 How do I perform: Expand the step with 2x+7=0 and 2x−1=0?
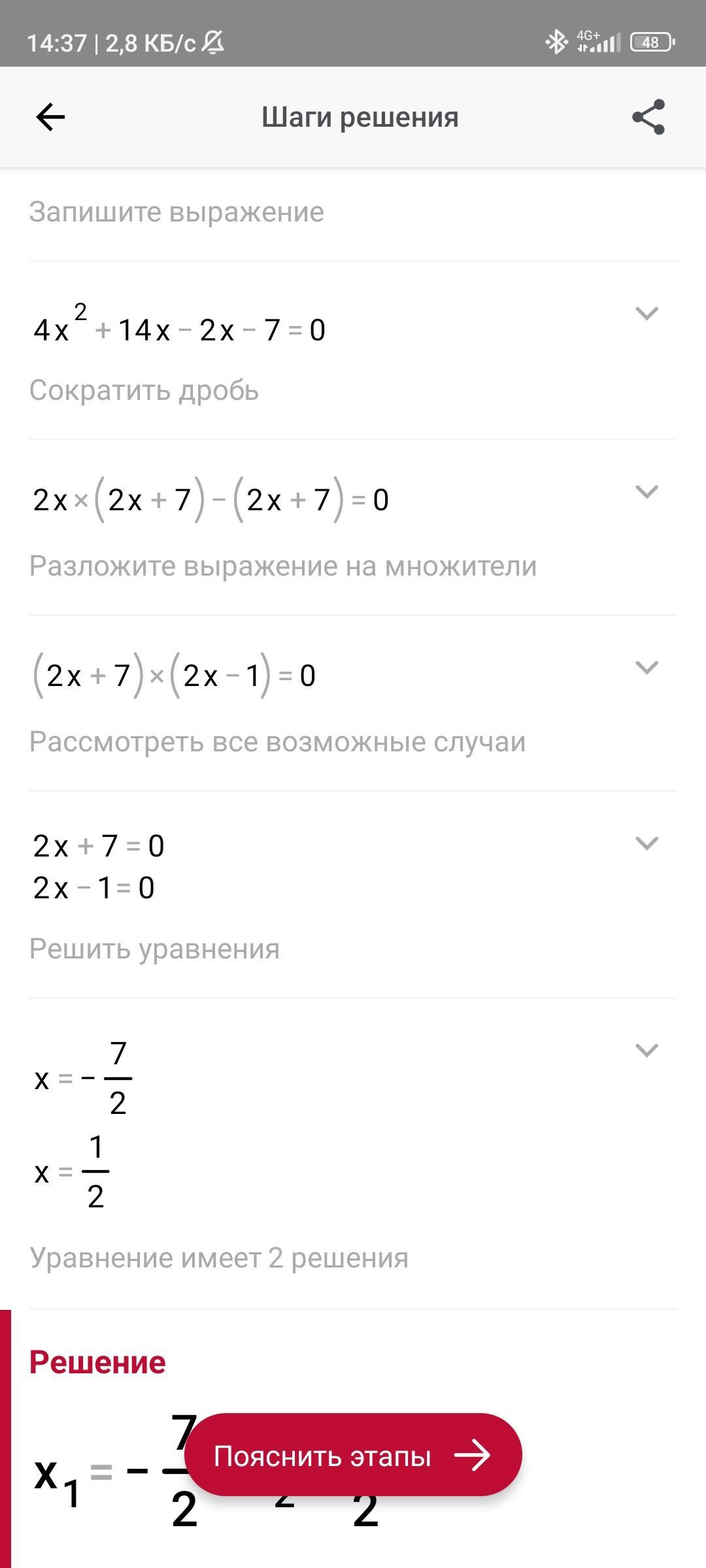[x=647, y=843]
